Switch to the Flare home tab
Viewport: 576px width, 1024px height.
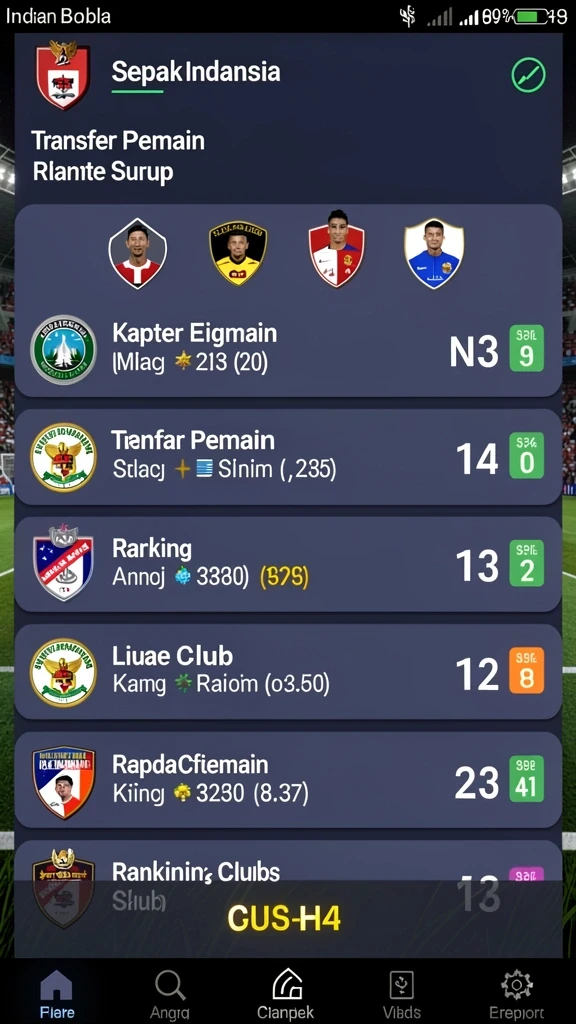click(57, 994)
